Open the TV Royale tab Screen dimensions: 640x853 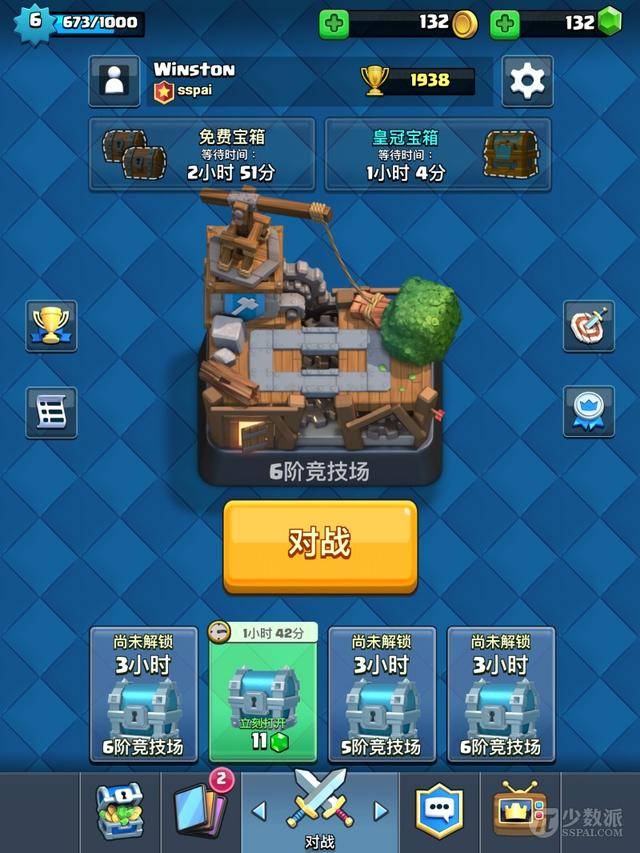[519, 809]
